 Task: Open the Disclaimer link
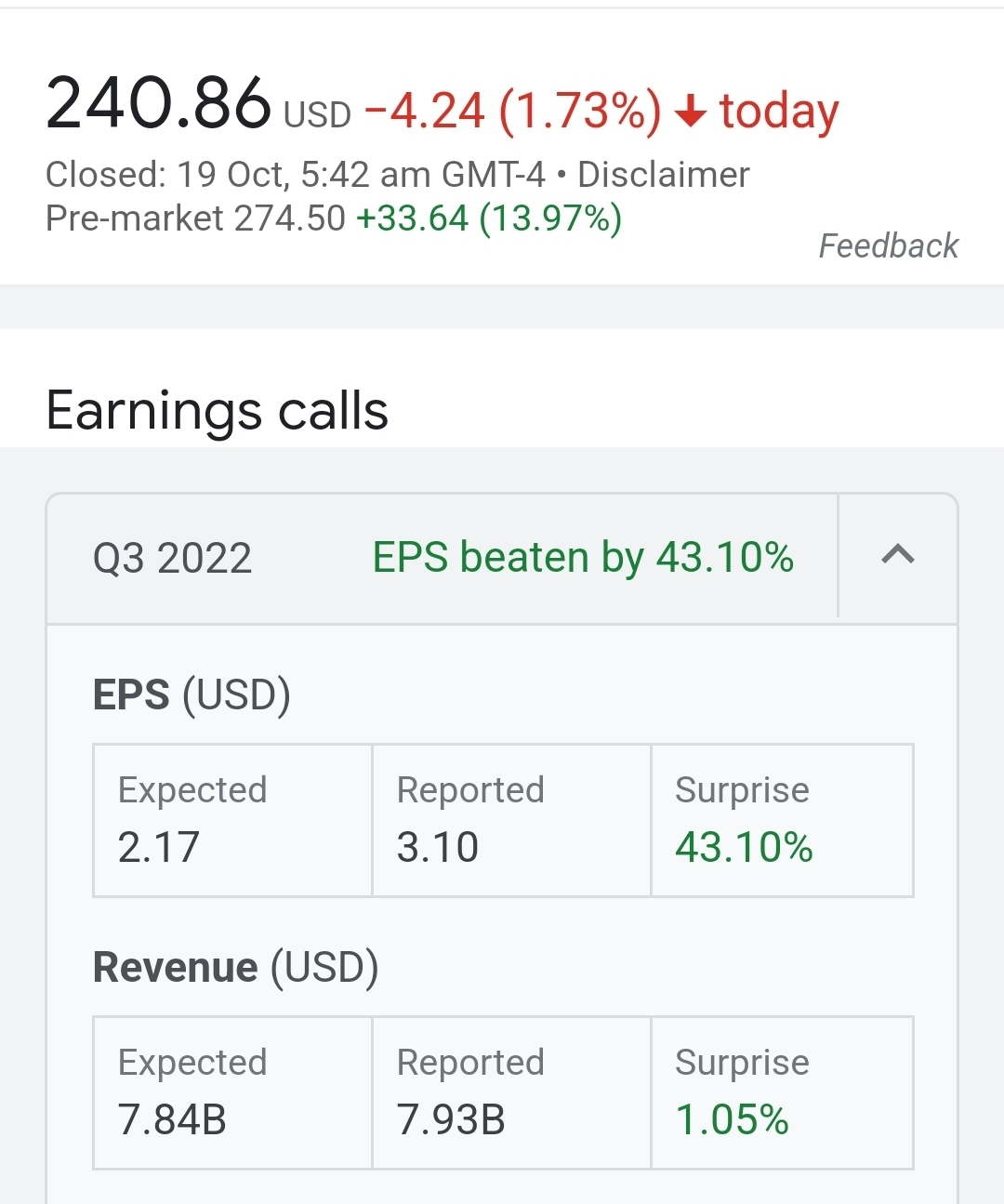click(663, 175)
